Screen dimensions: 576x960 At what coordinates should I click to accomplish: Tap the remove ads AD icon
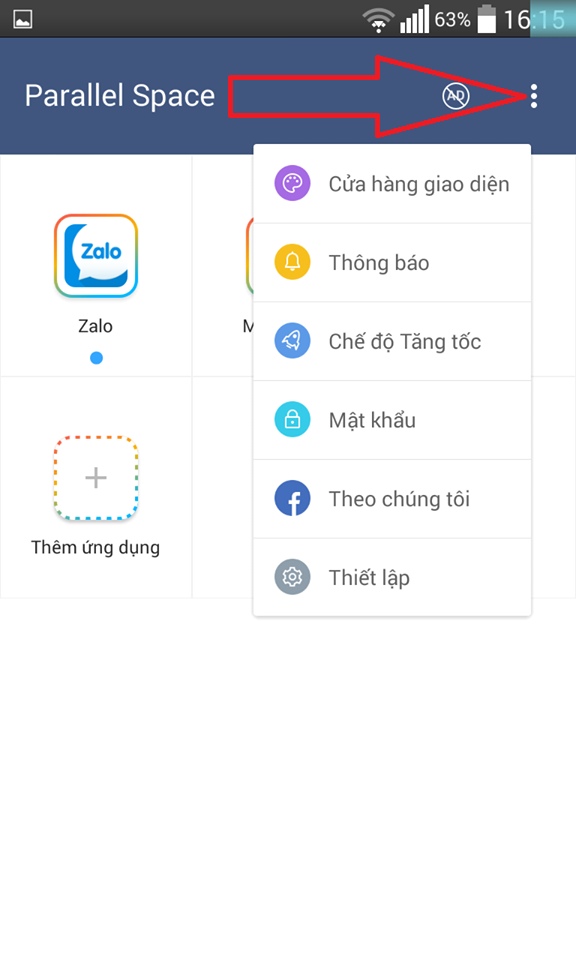[456, 96]
